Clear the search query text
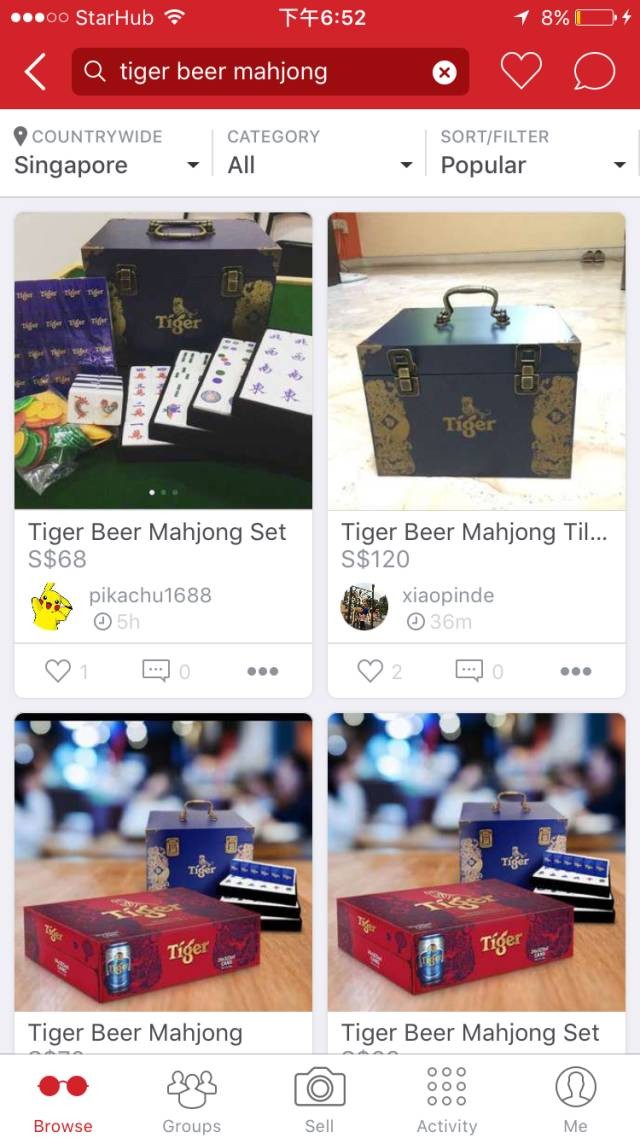 click(444, 72)
